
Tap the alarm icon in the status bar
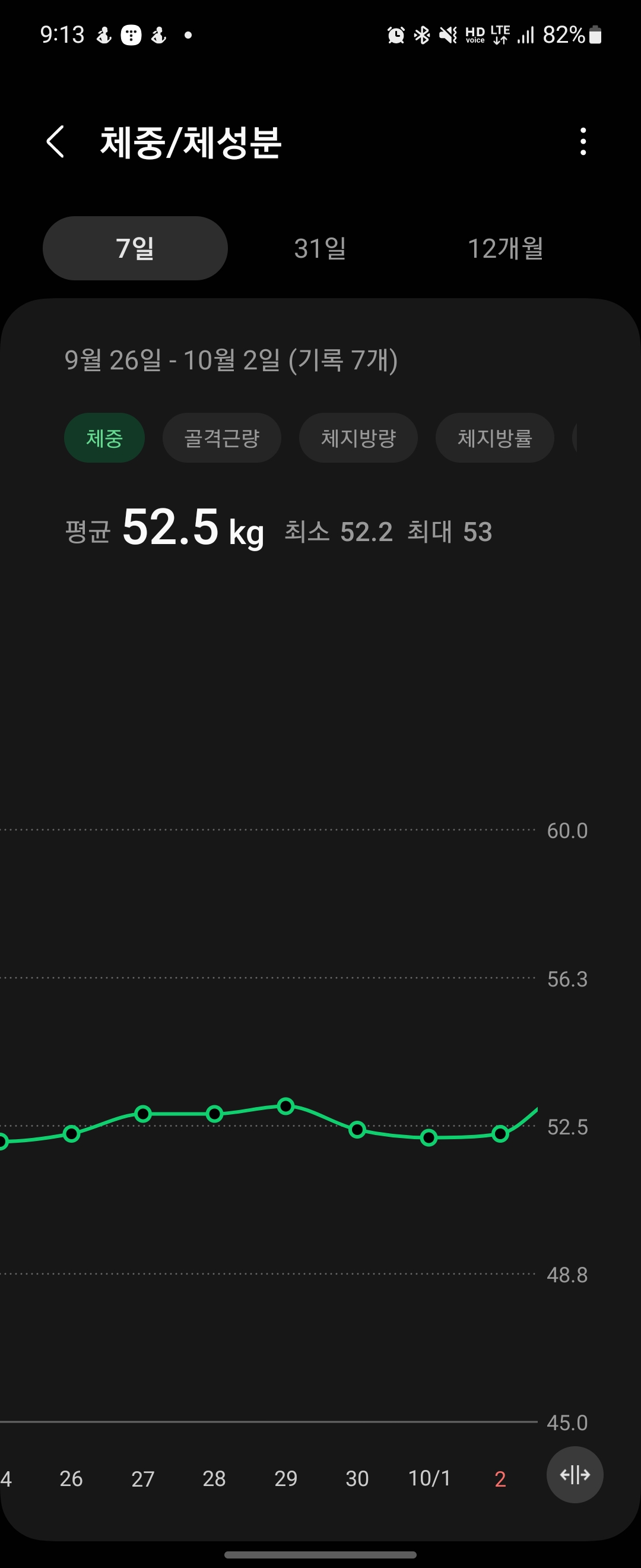pyautogui.click(x=396, y=34)
